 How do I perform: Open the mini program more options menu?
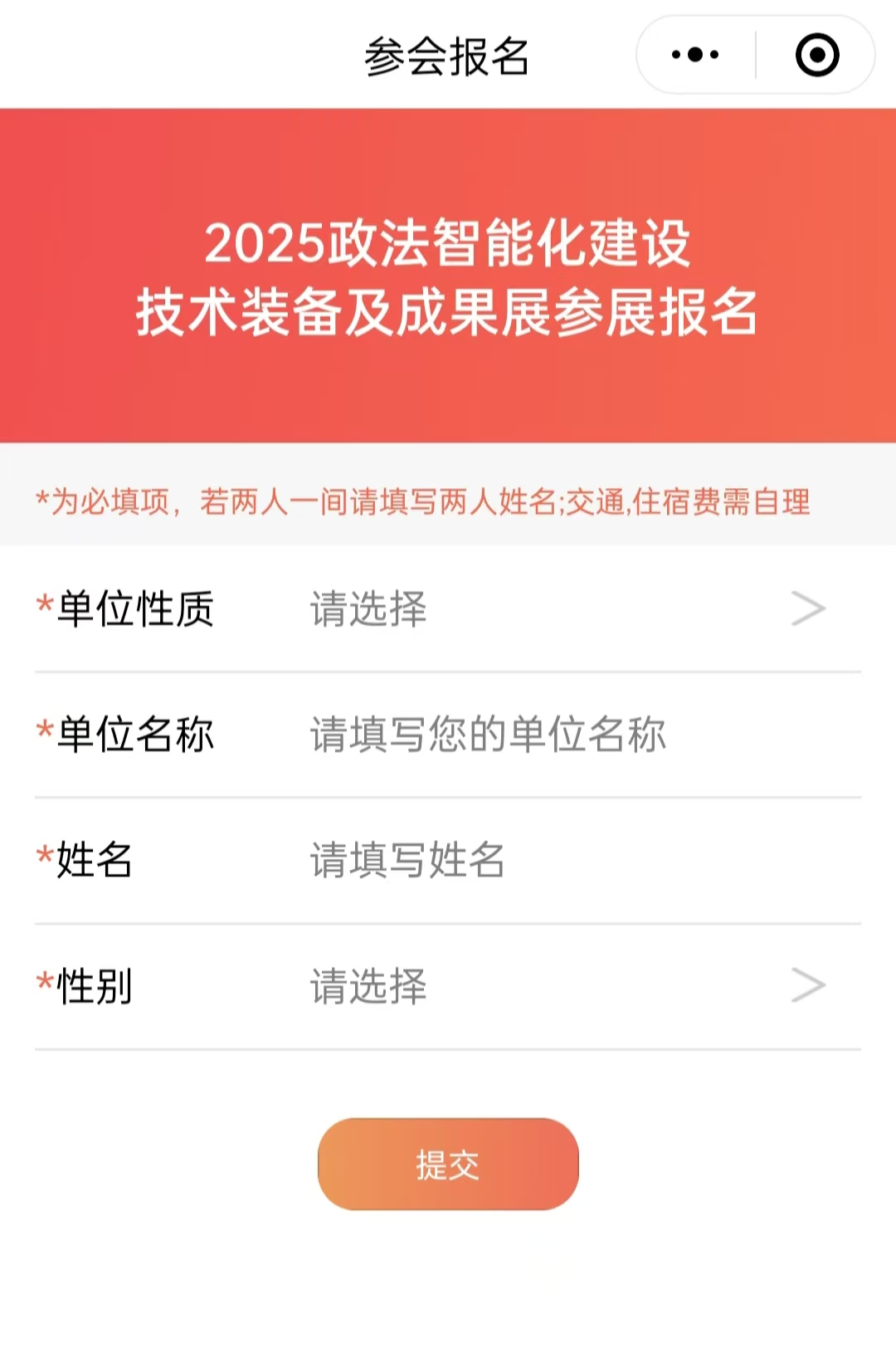point(695,55)
